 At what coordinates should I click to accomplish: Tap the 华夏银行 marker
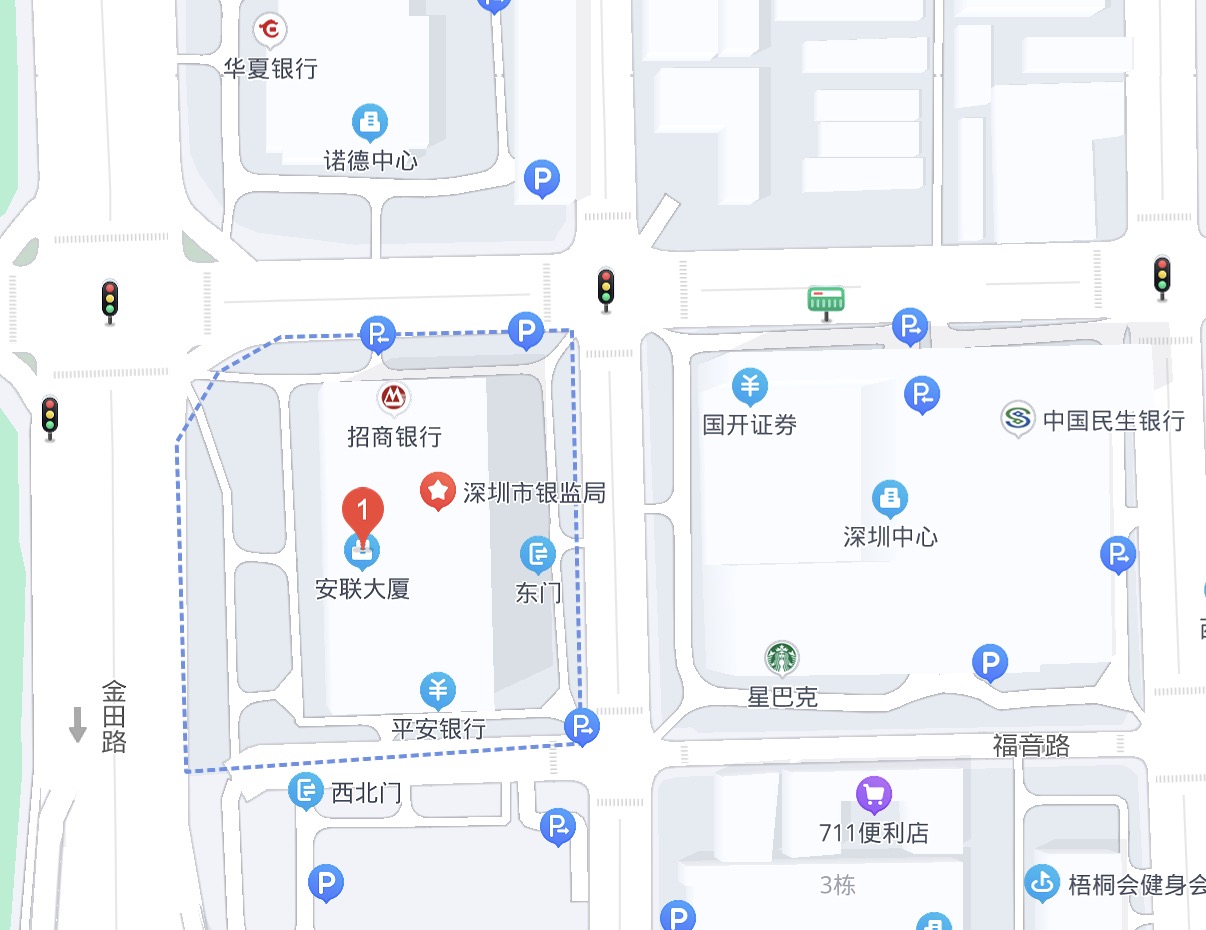pyautogui.click(x=269, y=31)
